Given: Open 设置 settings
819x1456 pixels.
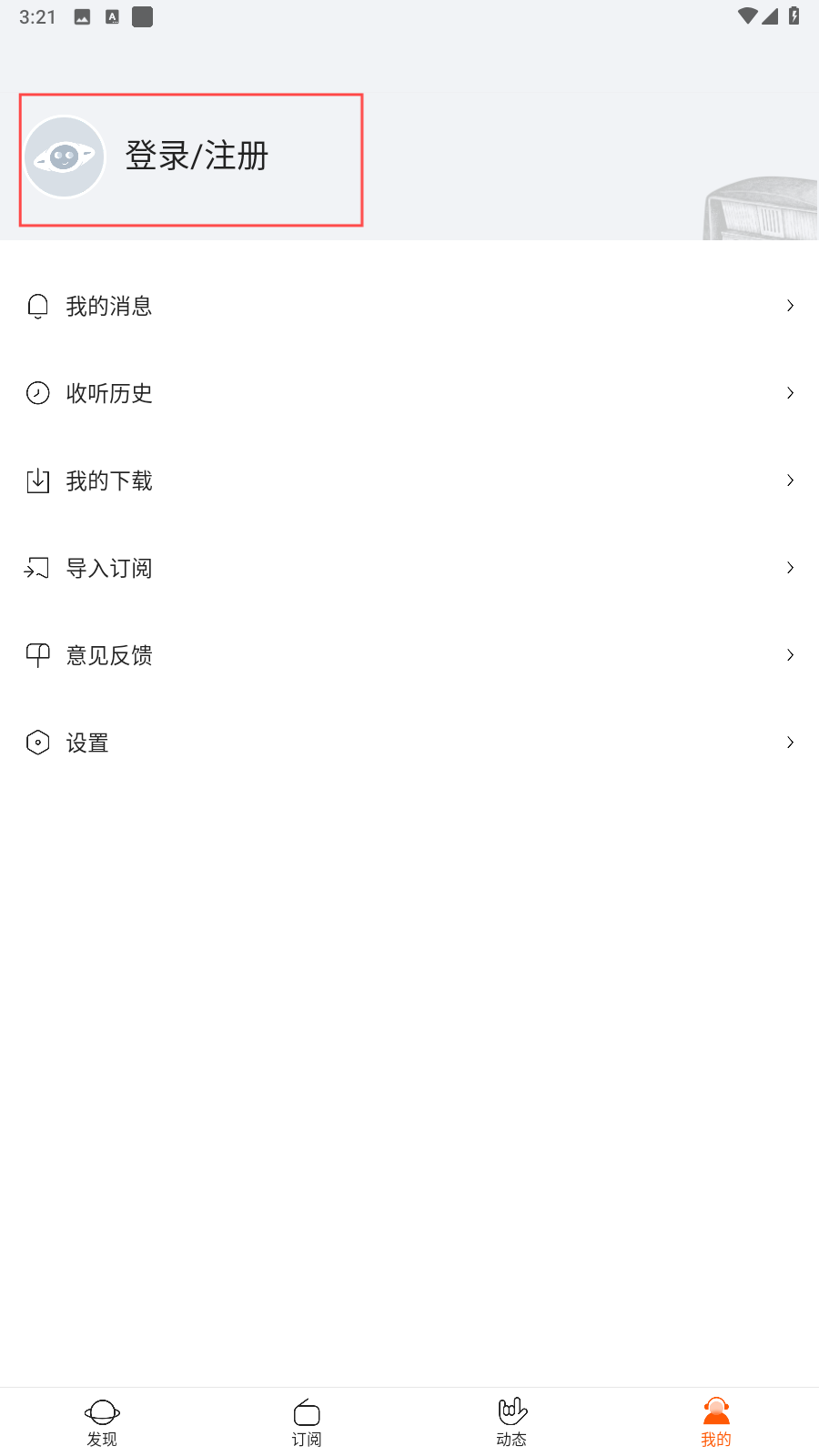Looking at the screenshot, I should pos(409,743).
